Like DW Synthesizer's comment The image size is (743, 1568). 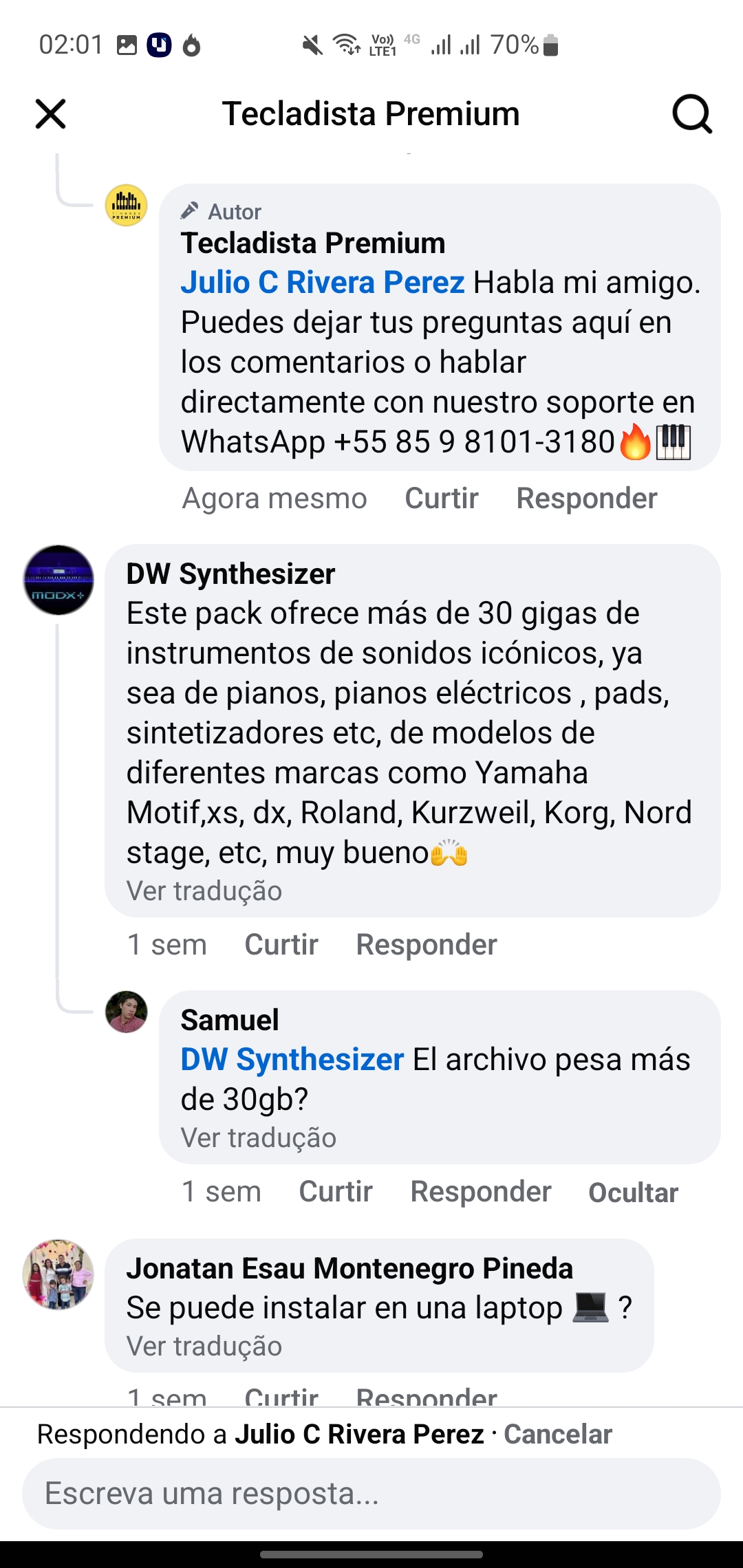[x=281, y=945]
